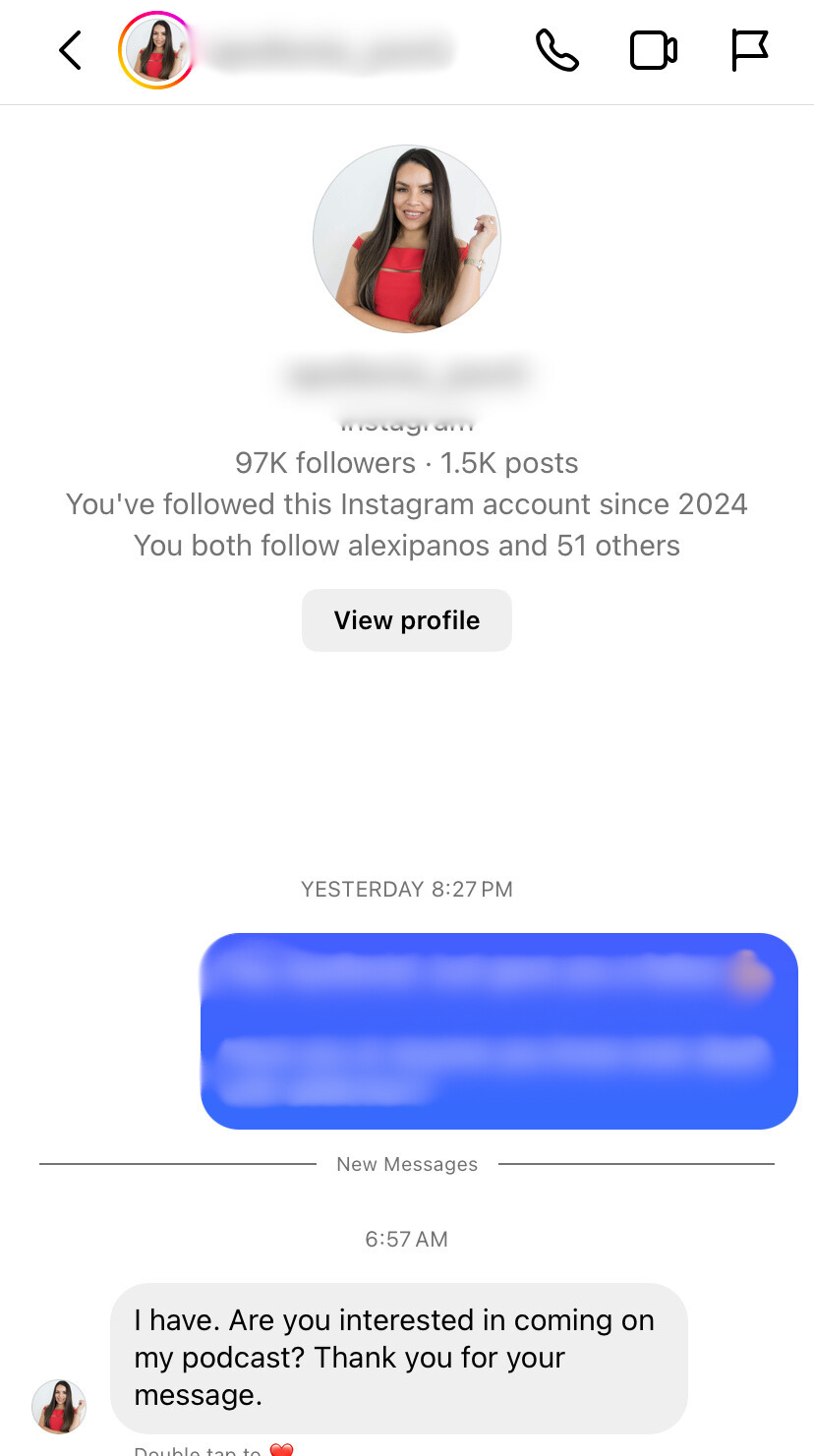Tap the View profile button
The image size is (814, 1456).
406,620
